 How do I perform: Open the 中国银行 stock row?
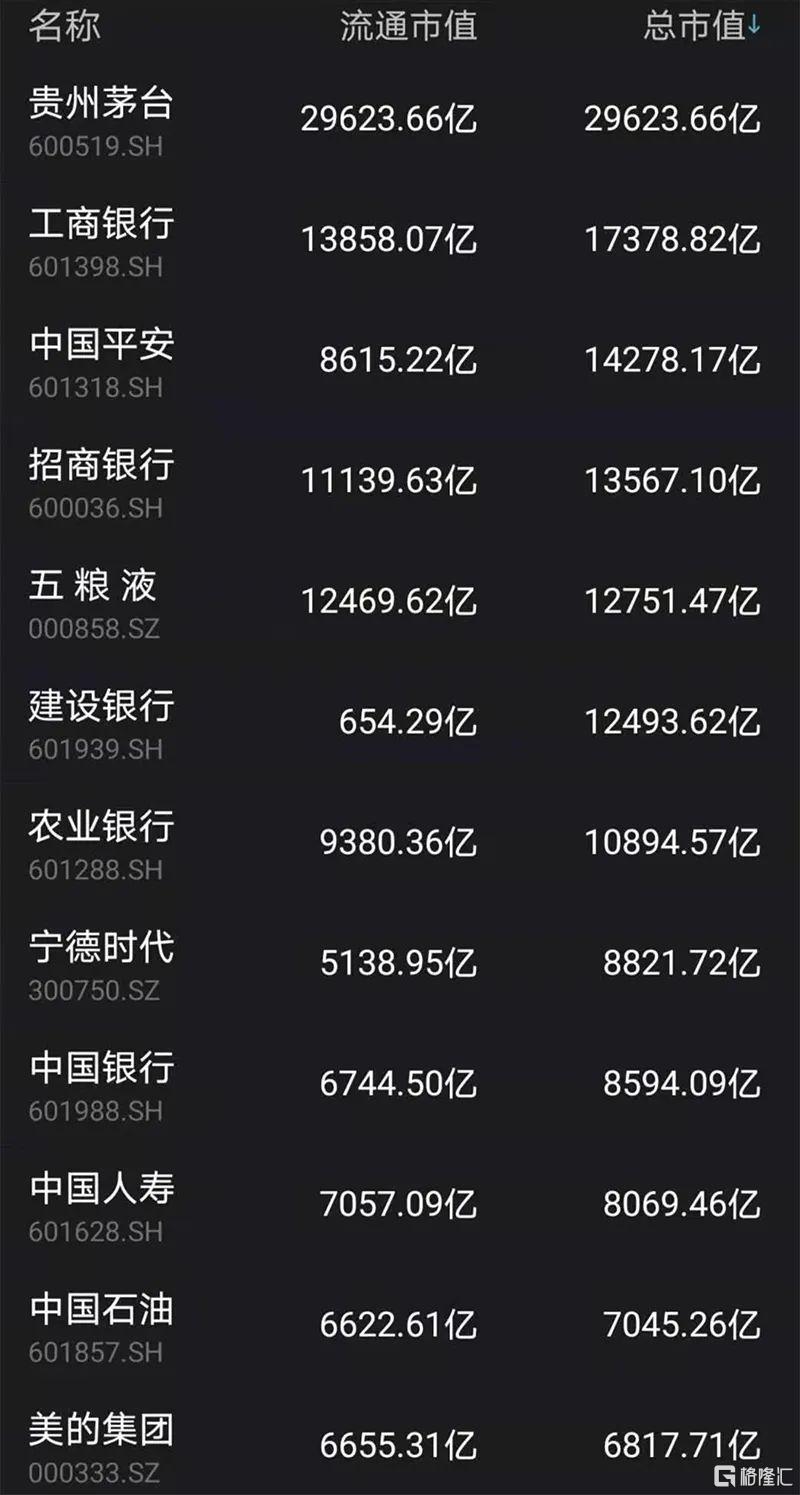click(400, 1084)
